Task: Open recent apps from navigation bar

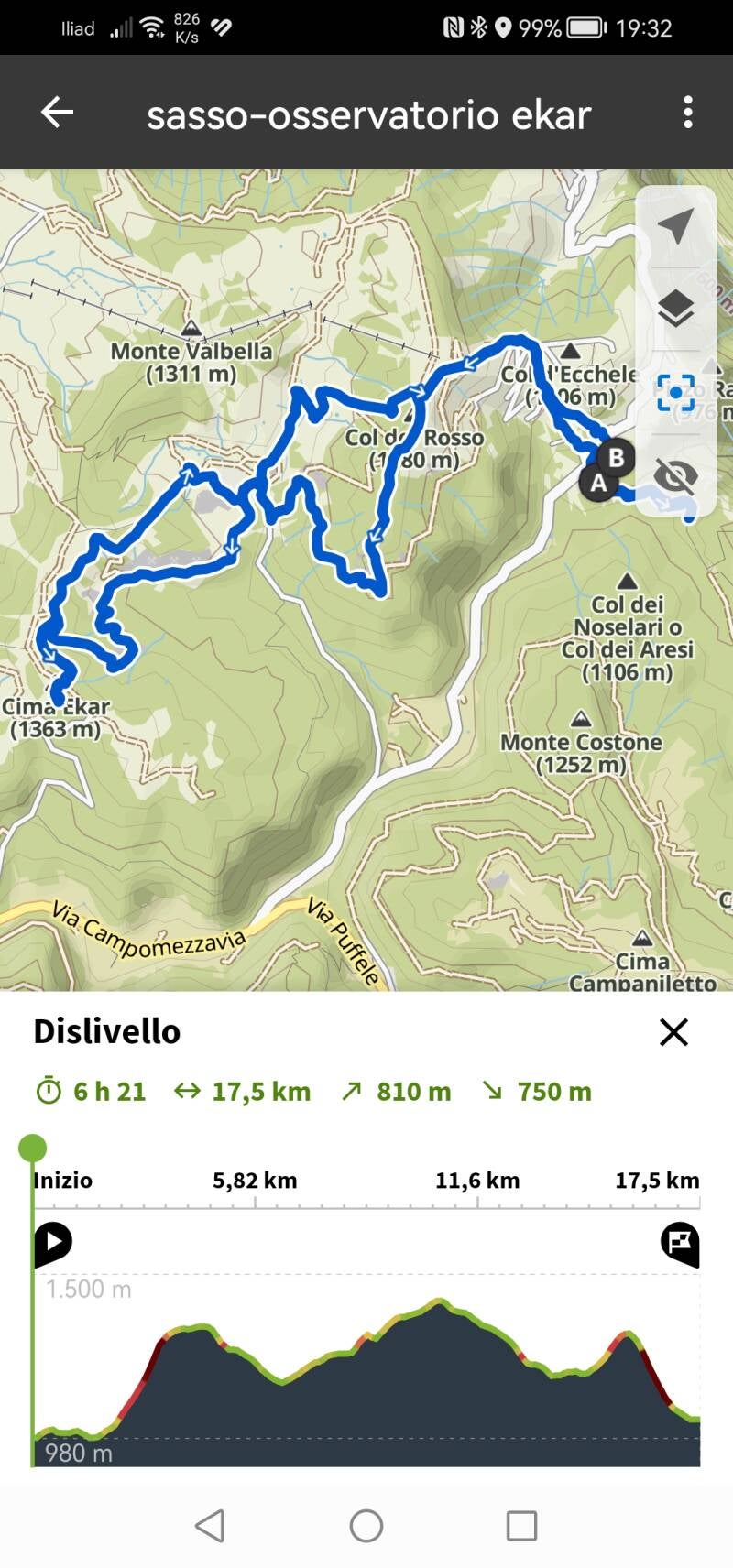Action: [x=521, y=1526]
